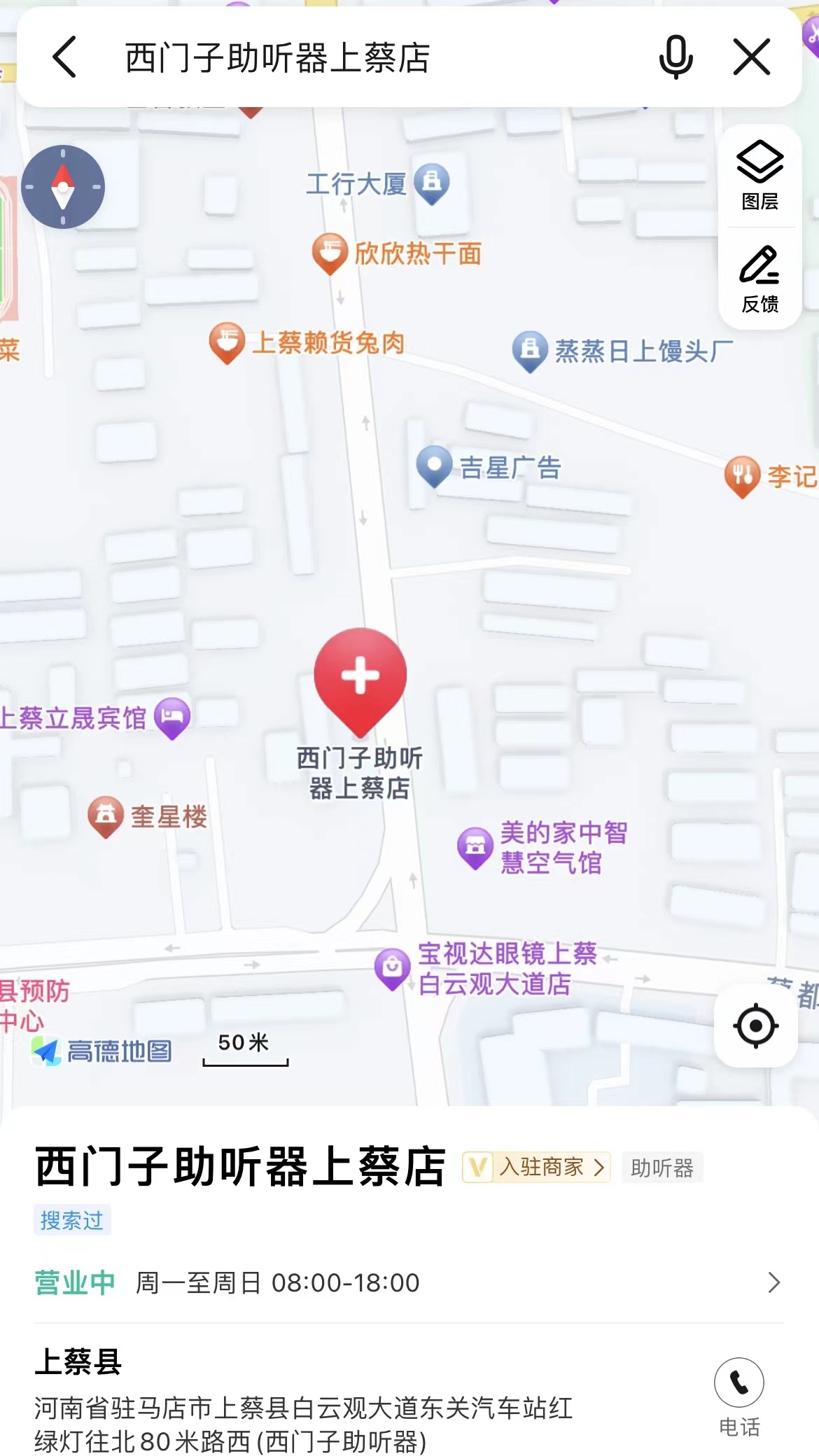819x1456 pixels.
Task: Clear the search with the X icon
Action: coord(752,57)
